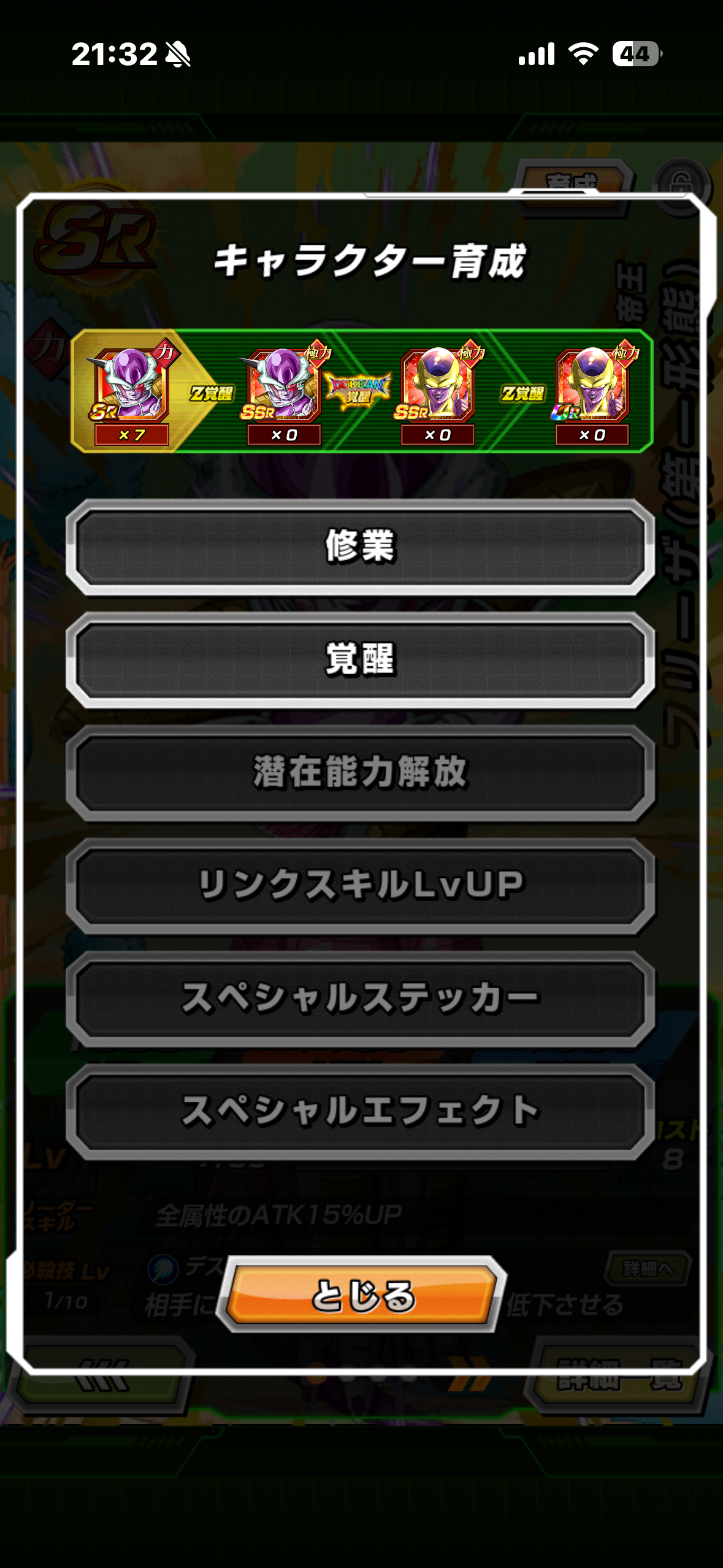Open スペシャルエフェクト
The height and width of the screenshot is (1568, 723).
click(361, 1111)
